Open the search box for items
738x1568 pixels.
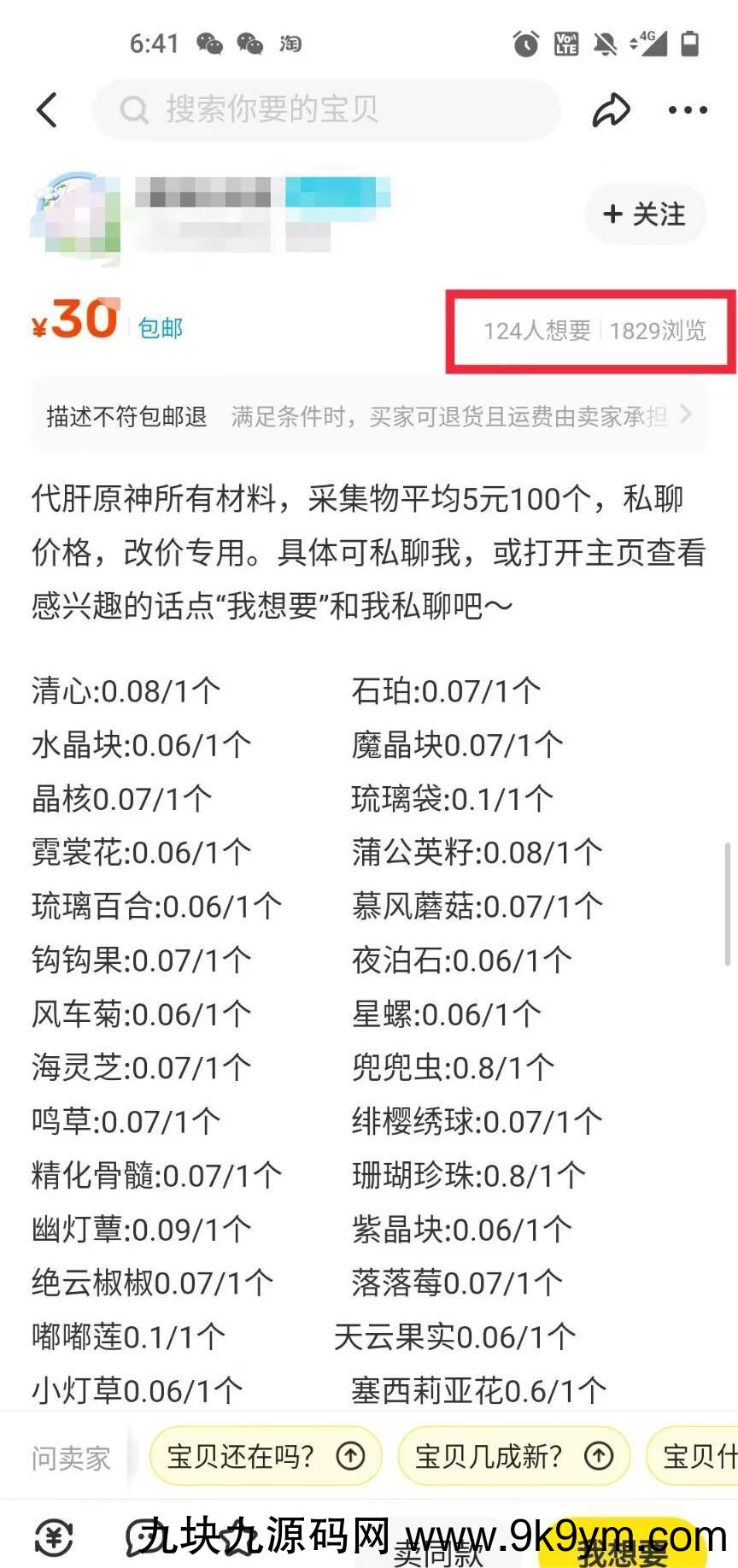[x=325, y=110]
